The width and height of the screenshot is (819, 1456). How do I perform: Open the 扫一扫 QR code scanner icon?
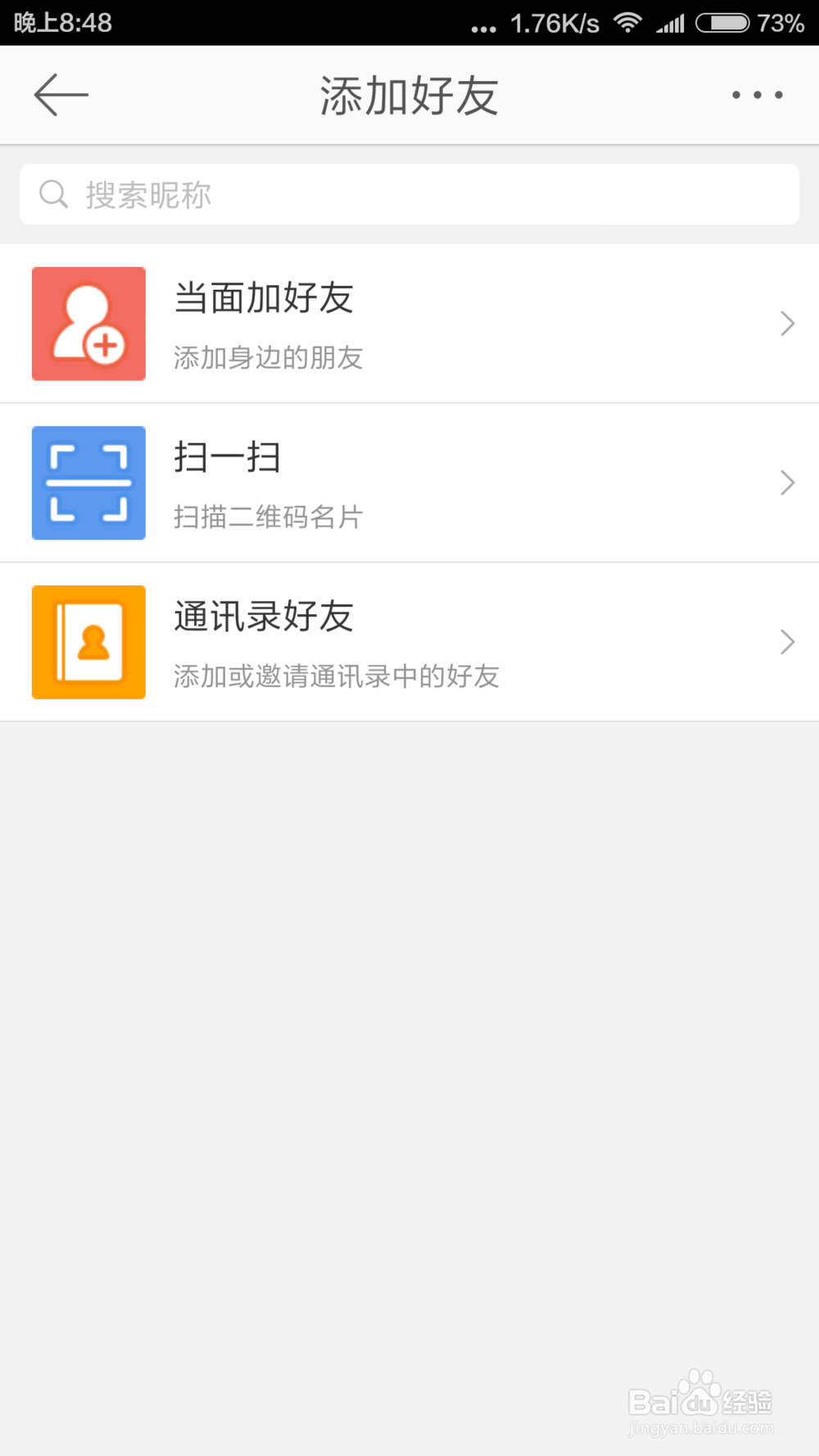(88, 482)
